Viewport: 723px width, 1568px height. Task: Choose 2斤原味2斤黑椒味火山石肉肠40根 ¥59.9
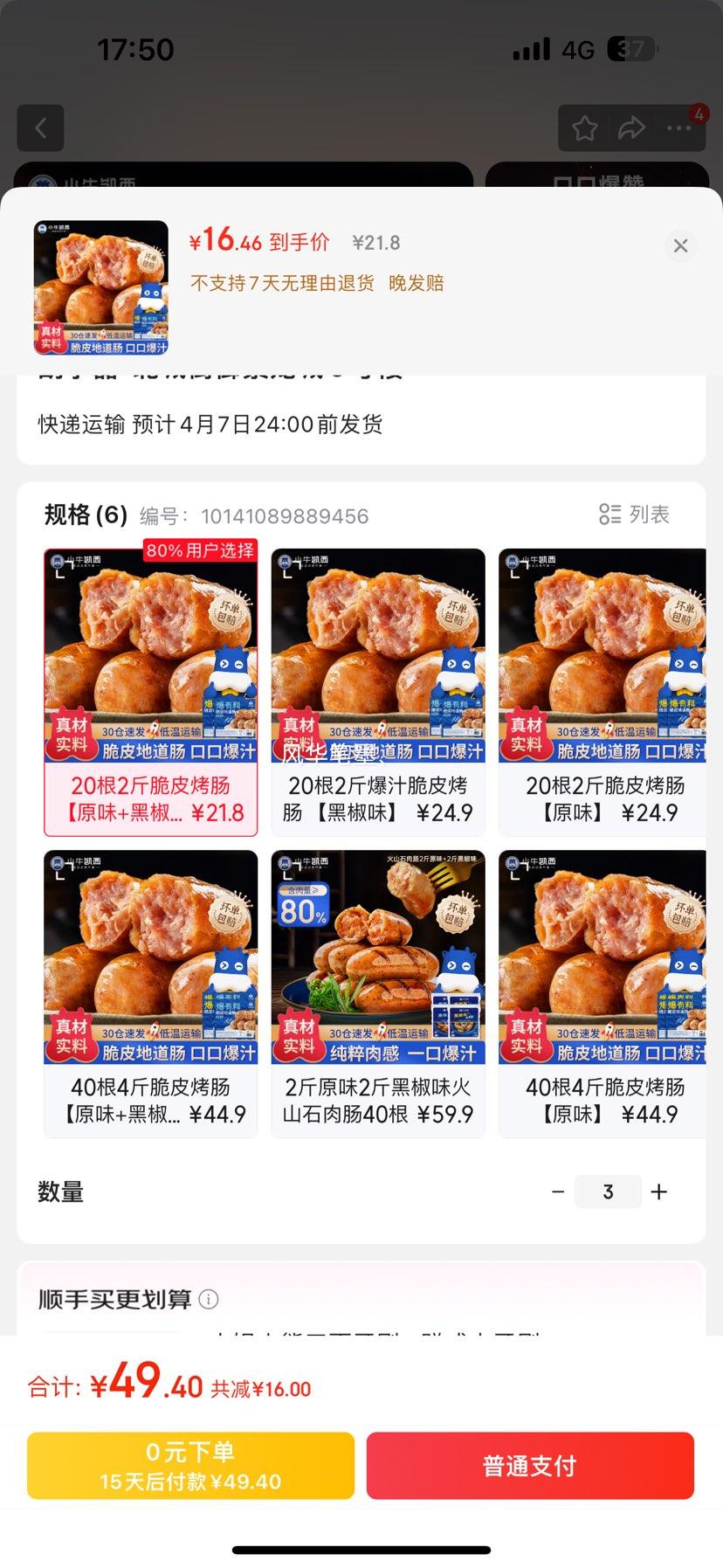(x=378, y=993)
